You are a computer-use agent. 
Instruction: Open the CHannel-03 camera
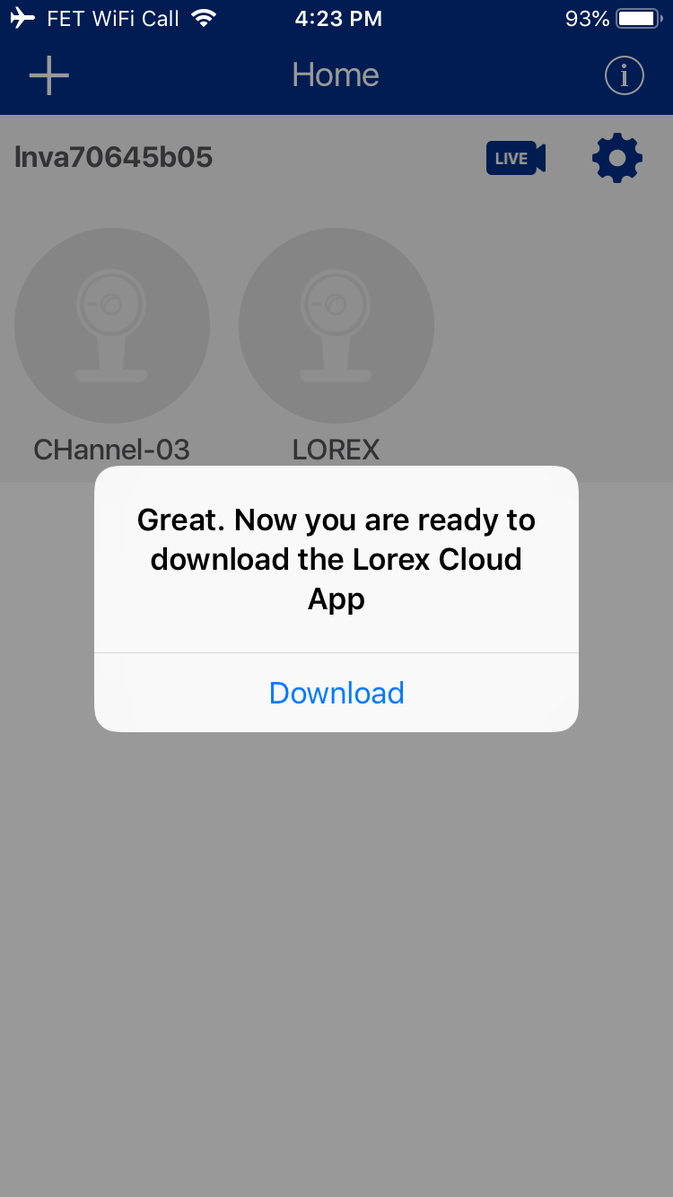coord(111,328)
